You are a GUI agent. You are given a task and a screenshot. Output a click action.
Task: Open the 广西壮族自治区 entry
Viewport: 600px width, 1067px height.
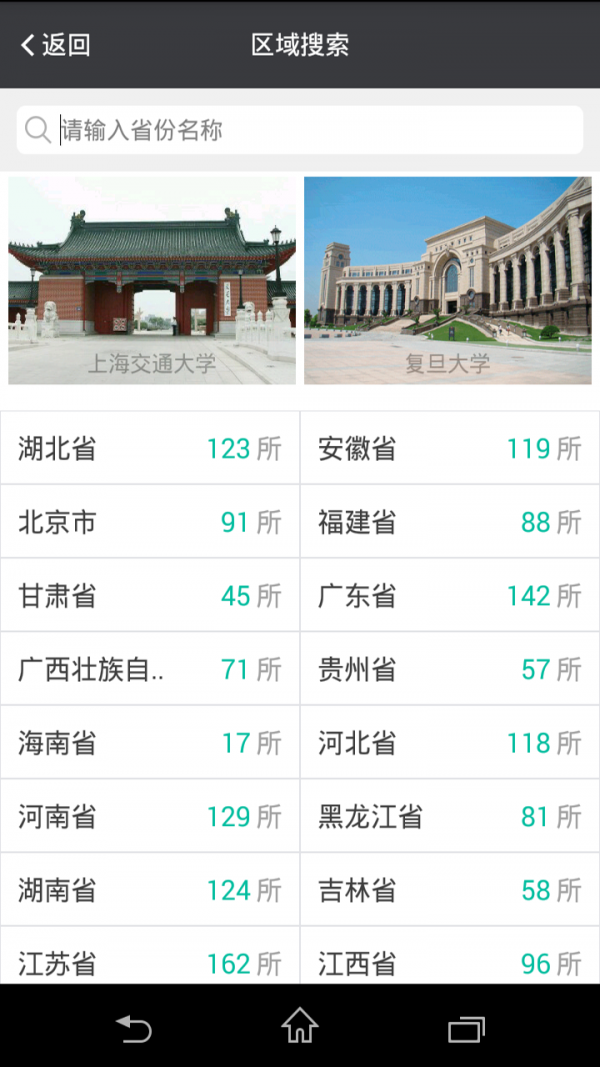(150, 669)
